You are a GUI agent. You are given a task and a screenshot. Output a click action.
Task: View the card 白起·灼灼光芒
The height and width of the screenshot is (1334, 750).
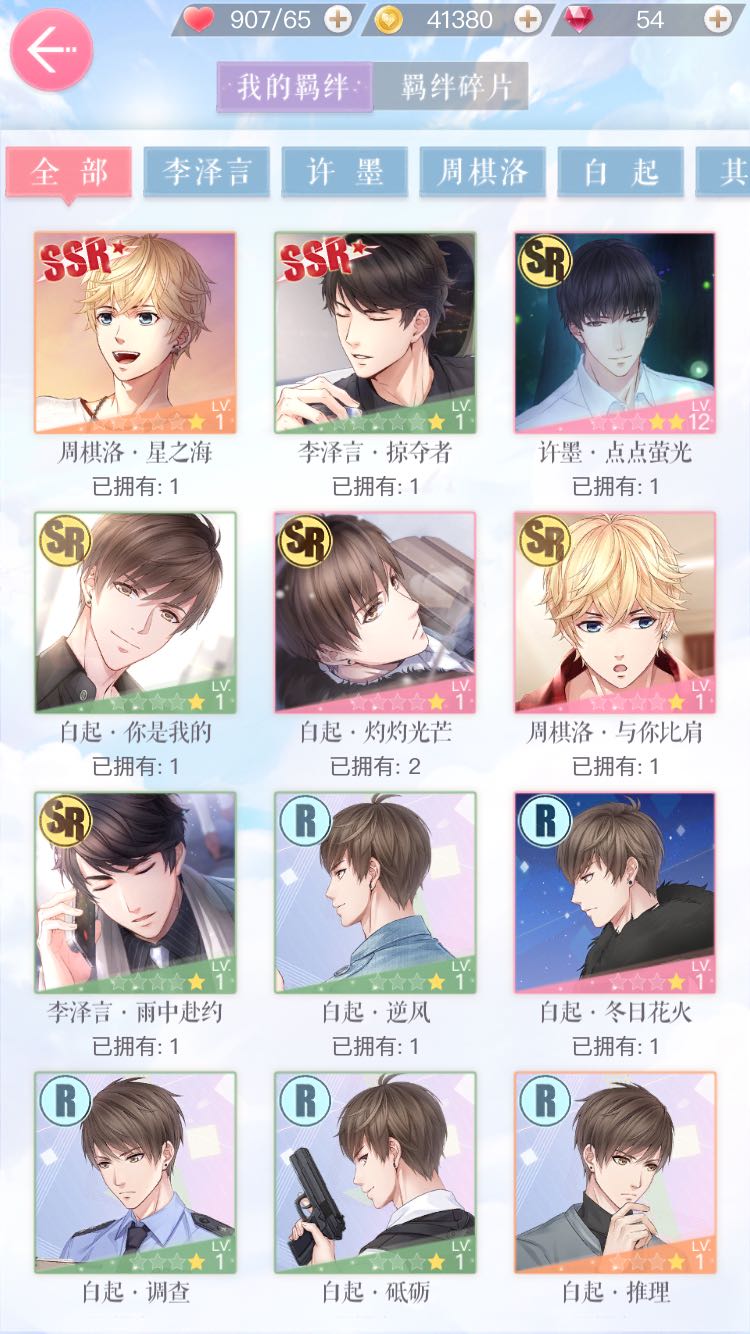[x=375, y=613]
